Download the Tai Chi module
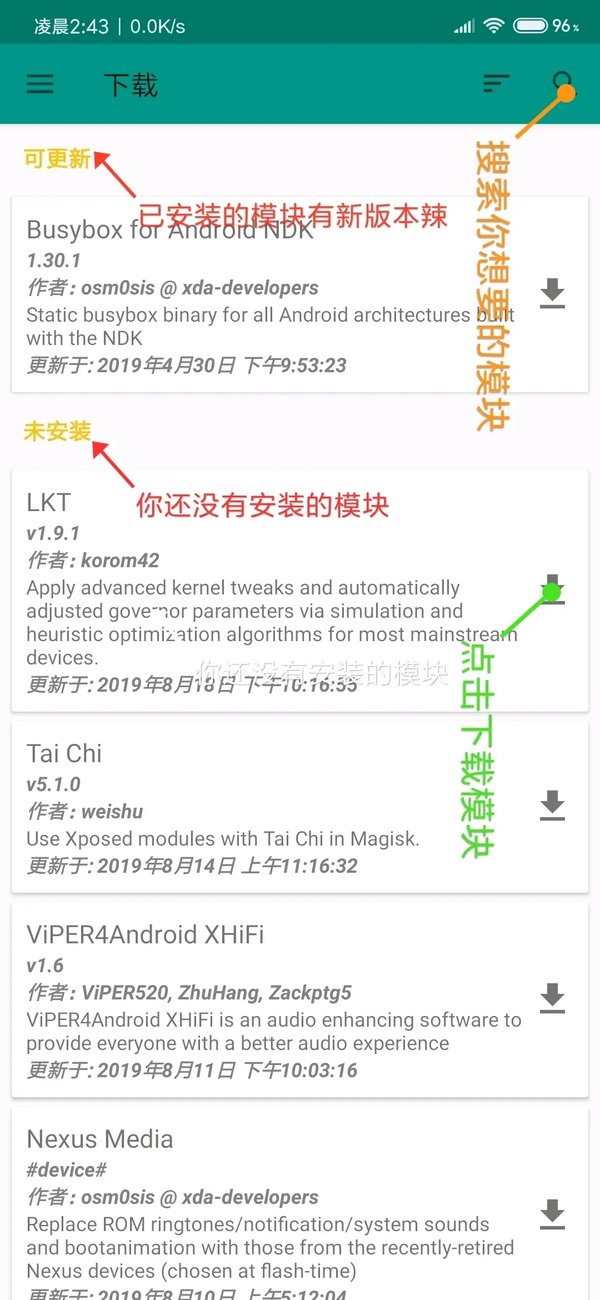The image size is (600, 1300). click(552, 806)
